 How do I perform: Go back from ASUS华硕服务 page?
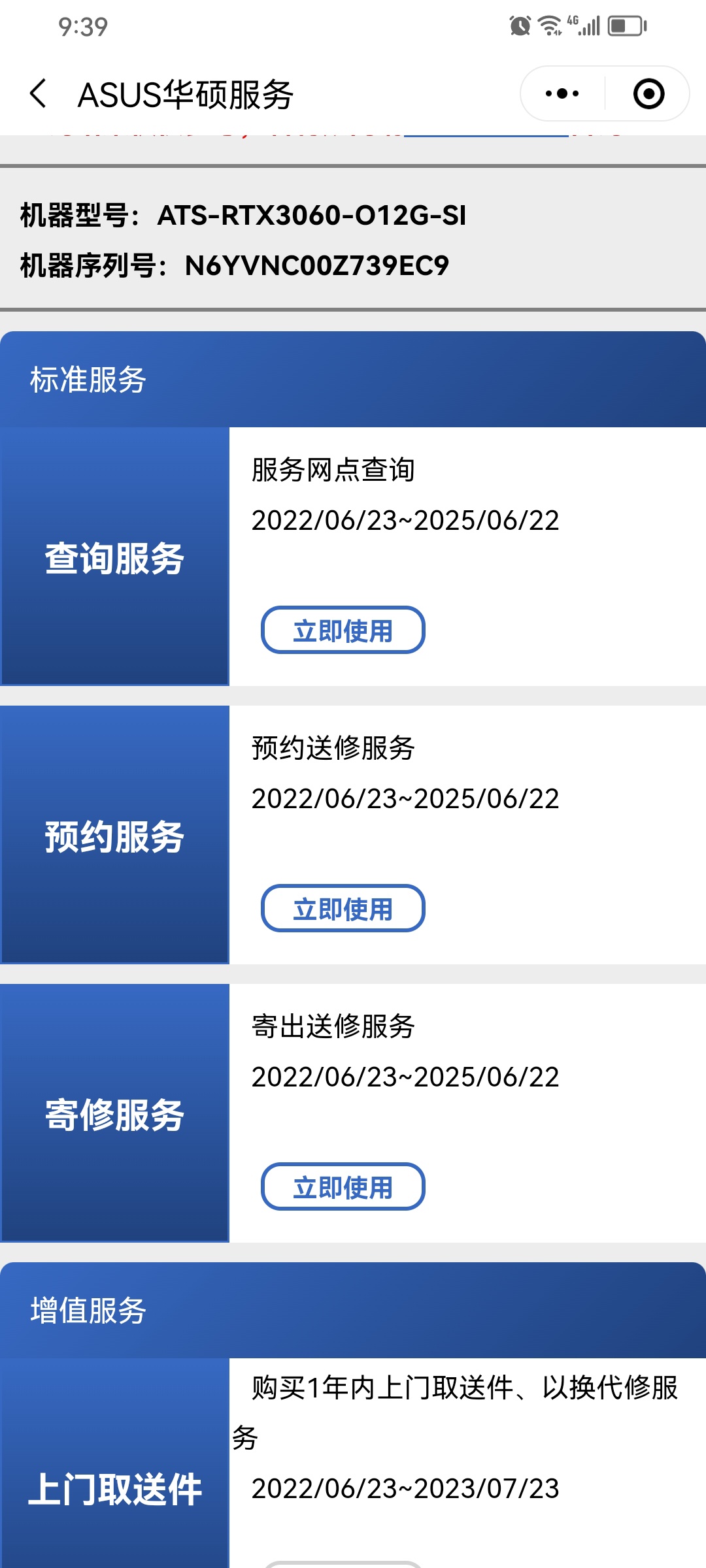(39, 94)
